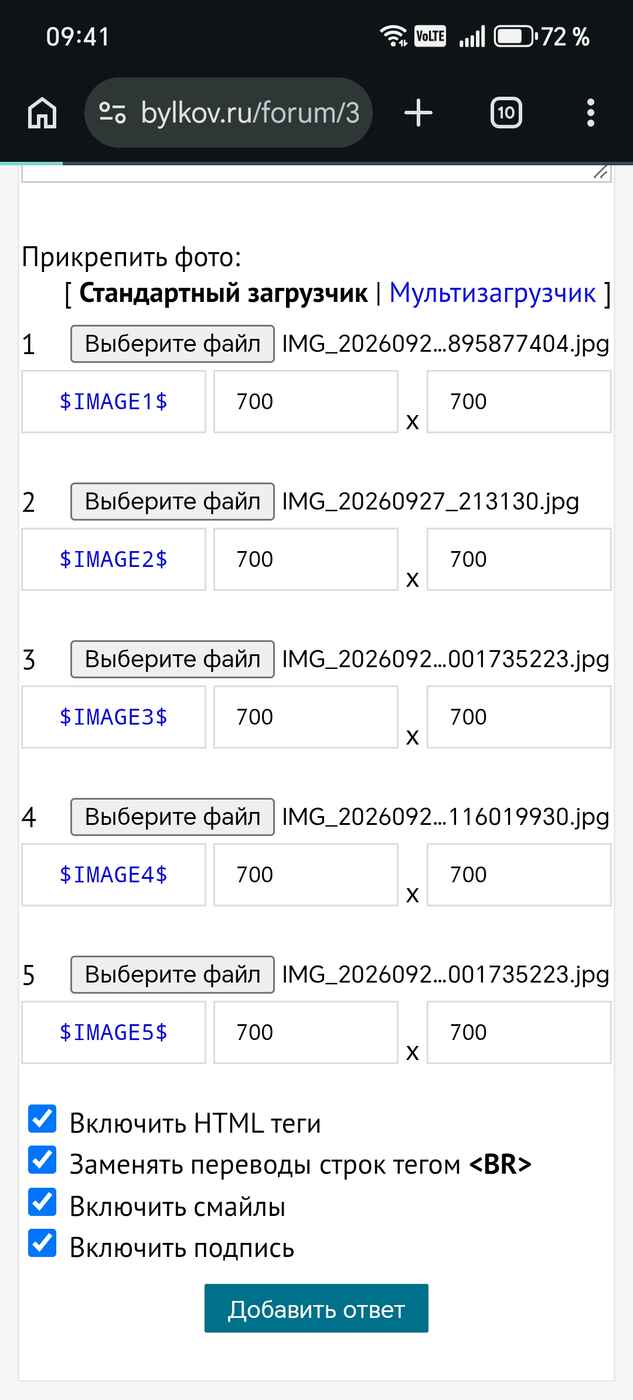This screenshot has height=1400, width=633.
Task: Uncheck Включить HTML теги
Action: (x=42, y=1119)
